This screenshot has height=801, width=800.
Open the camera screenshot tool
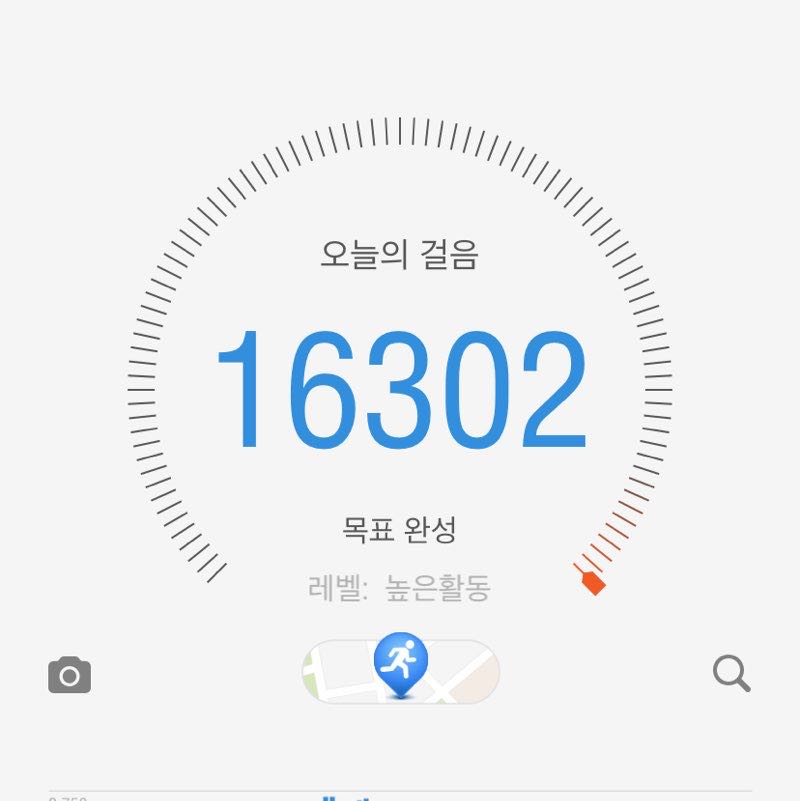coord(68,676)
